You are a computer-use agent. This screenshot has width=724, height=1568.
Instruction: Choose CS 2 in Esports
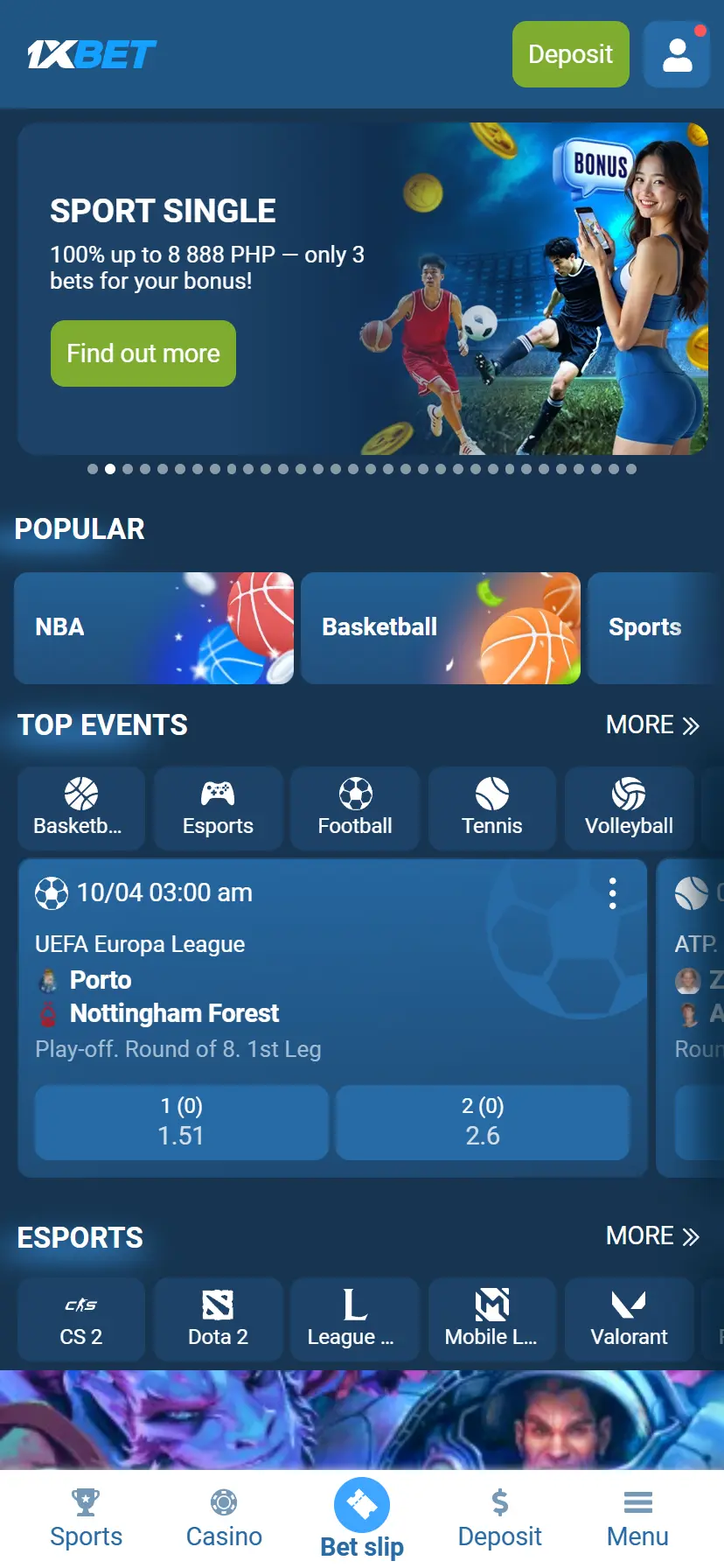(81, 1319)
